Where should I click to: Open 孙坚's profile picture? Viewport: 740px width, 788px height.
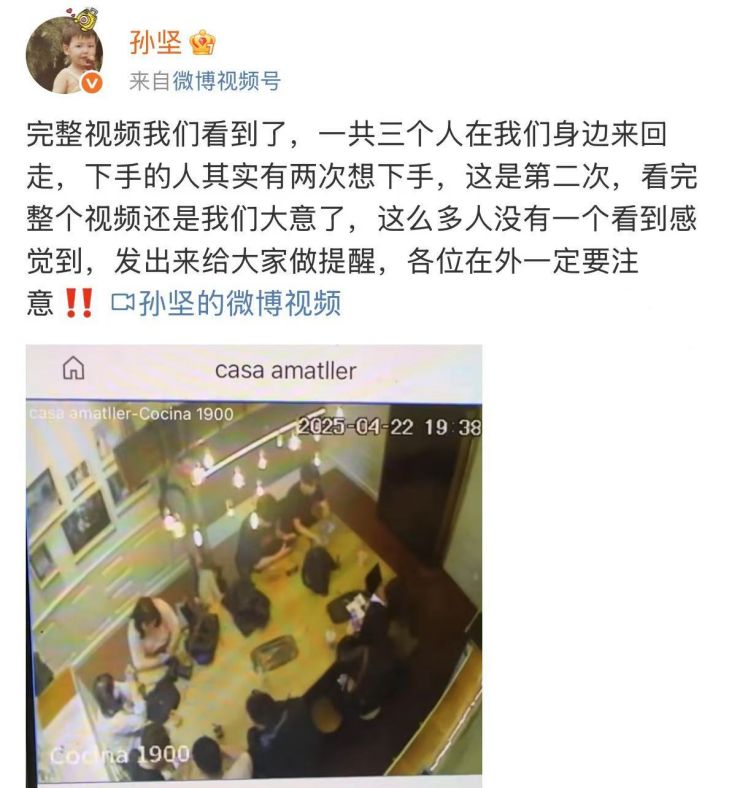click(65, 57)
